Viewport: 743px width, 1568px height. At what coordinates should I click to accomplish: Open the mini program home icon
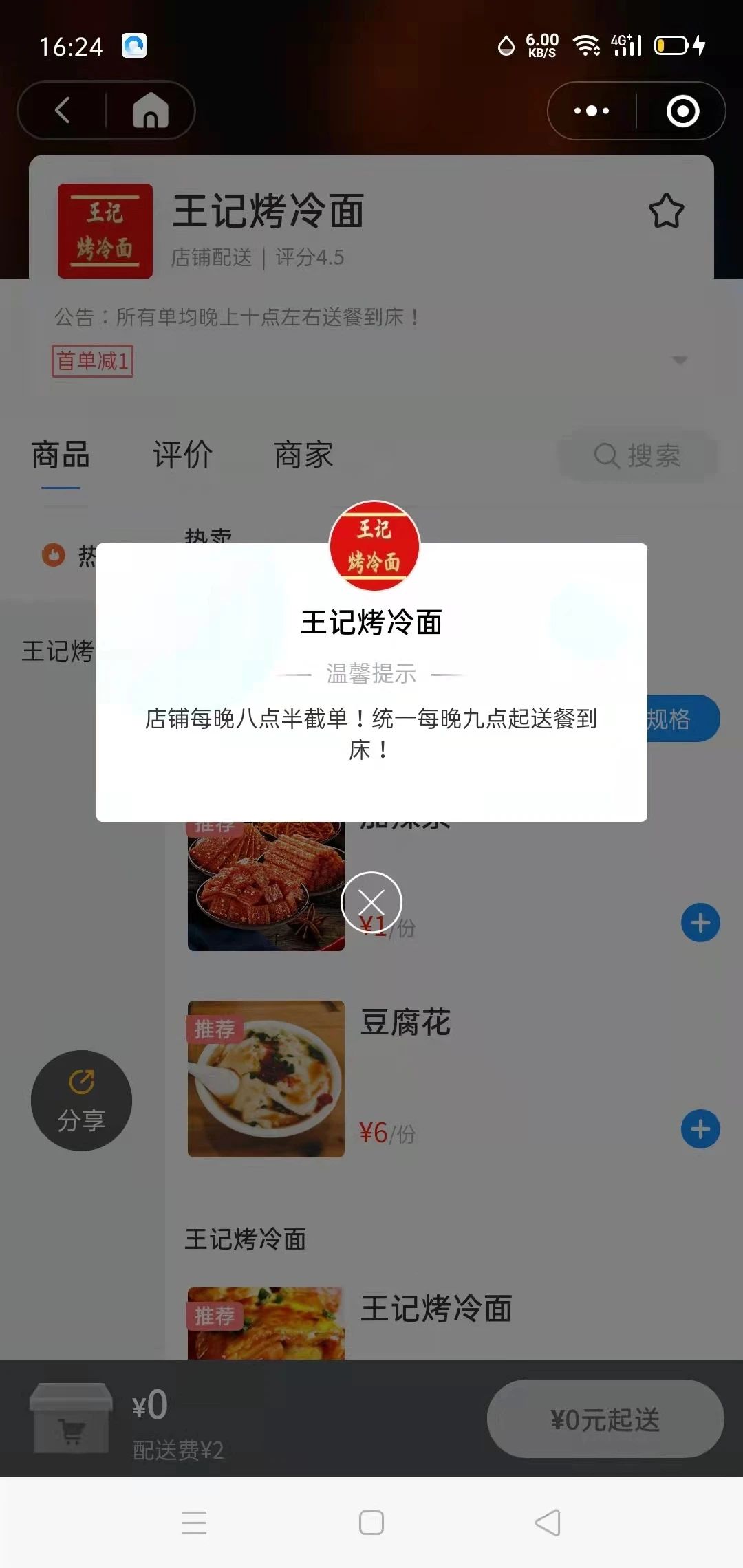151,110
